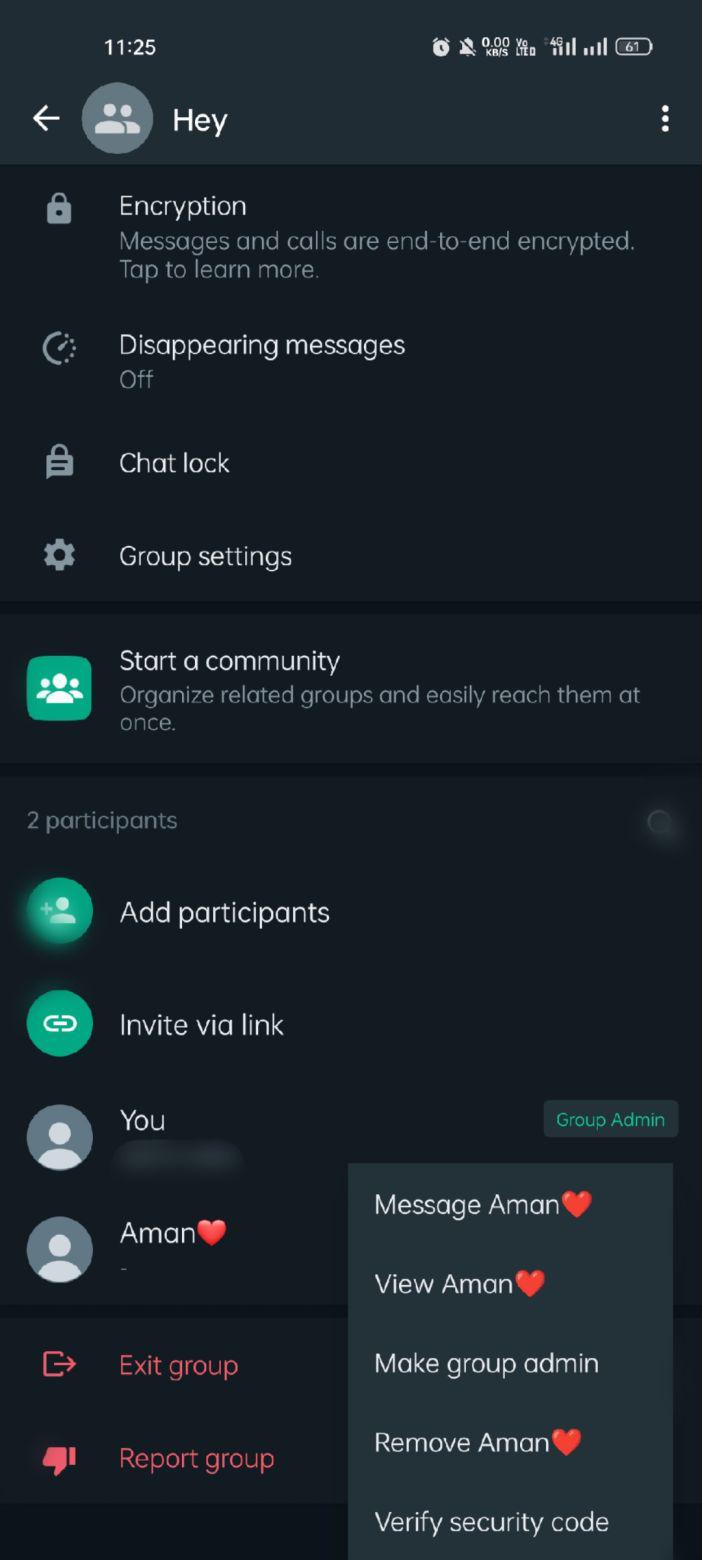The height and width of the screenshot is (1560, 702).
Task: Tap Add participants
Action: [x=224, y=912]
